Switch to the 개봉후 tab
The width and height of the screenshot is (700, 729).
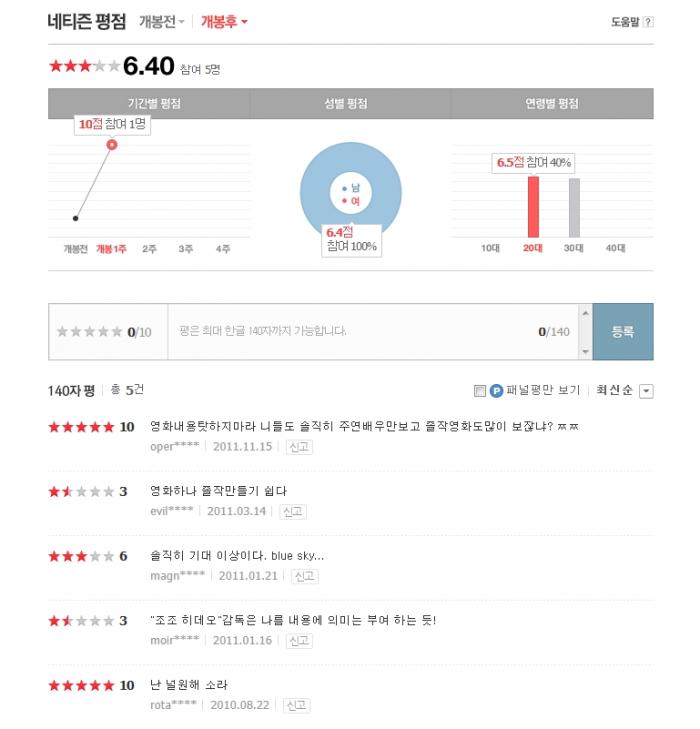pyautogui.click(x=223, y=21)
